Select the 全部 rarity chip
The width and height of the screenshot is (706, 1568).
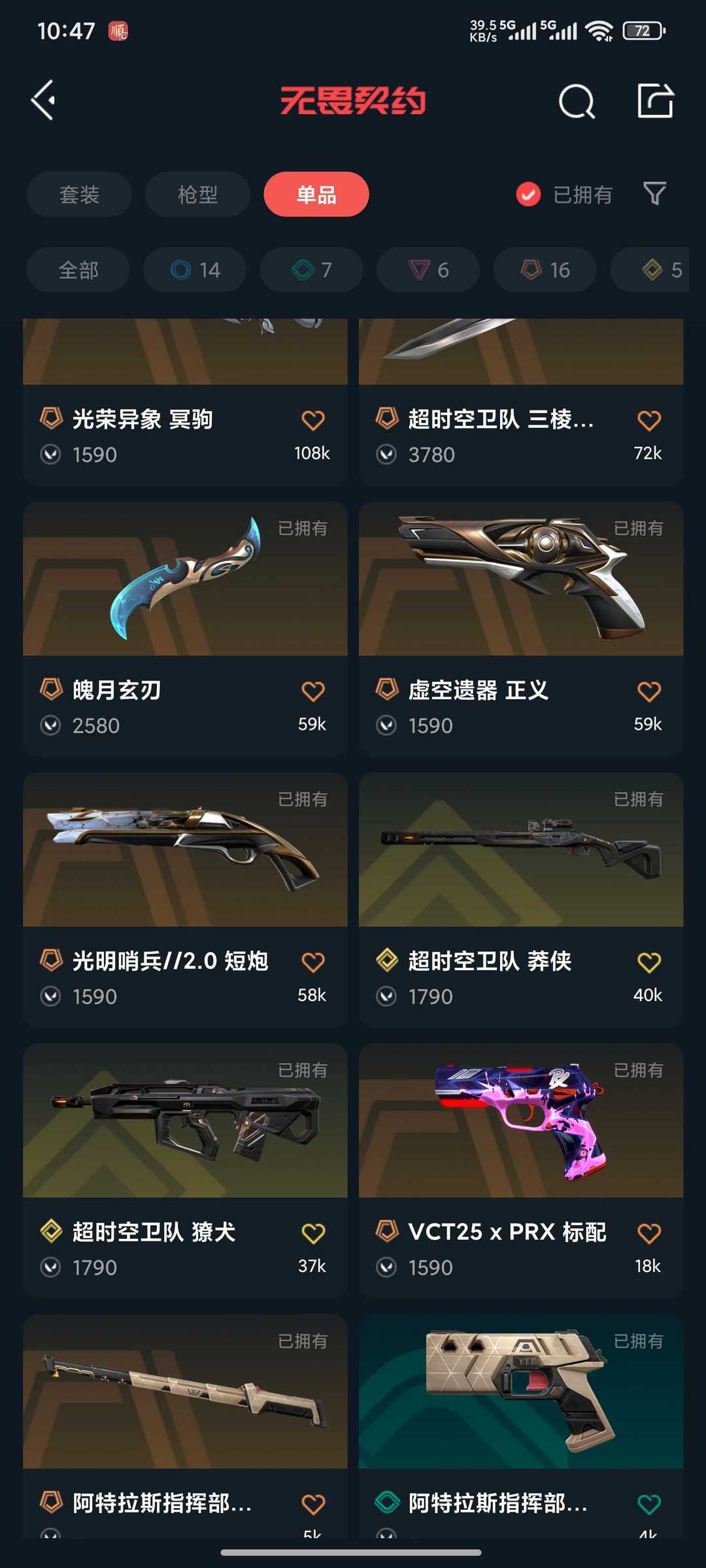click(78, 270)
